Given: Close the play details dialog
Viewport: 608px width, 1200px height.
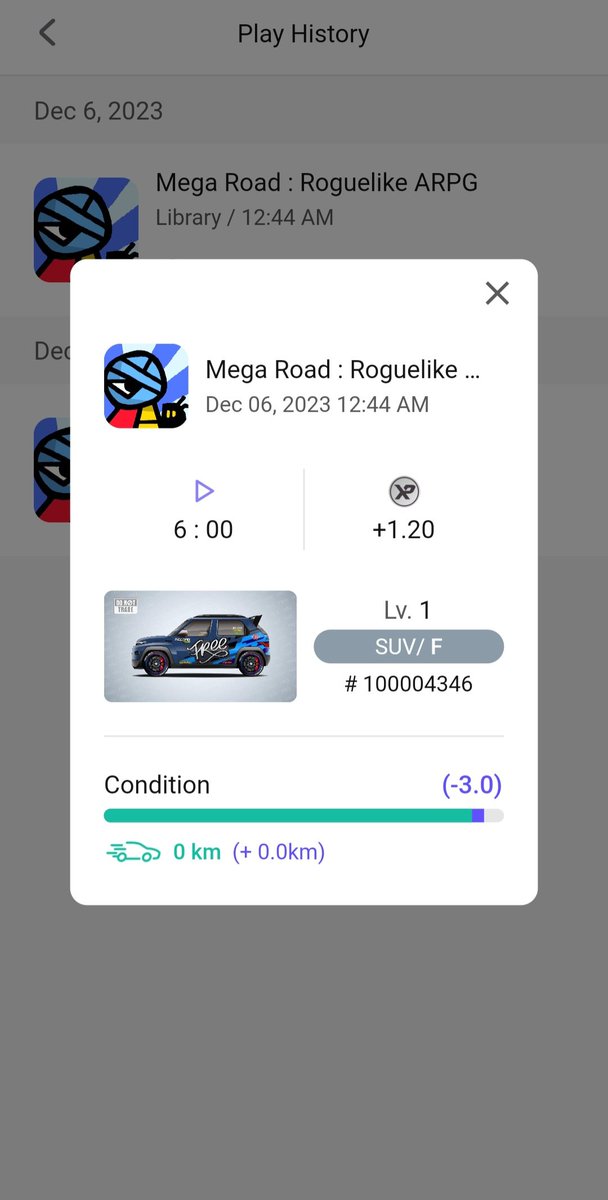Looking at the screenshot, I should [497, 293].
